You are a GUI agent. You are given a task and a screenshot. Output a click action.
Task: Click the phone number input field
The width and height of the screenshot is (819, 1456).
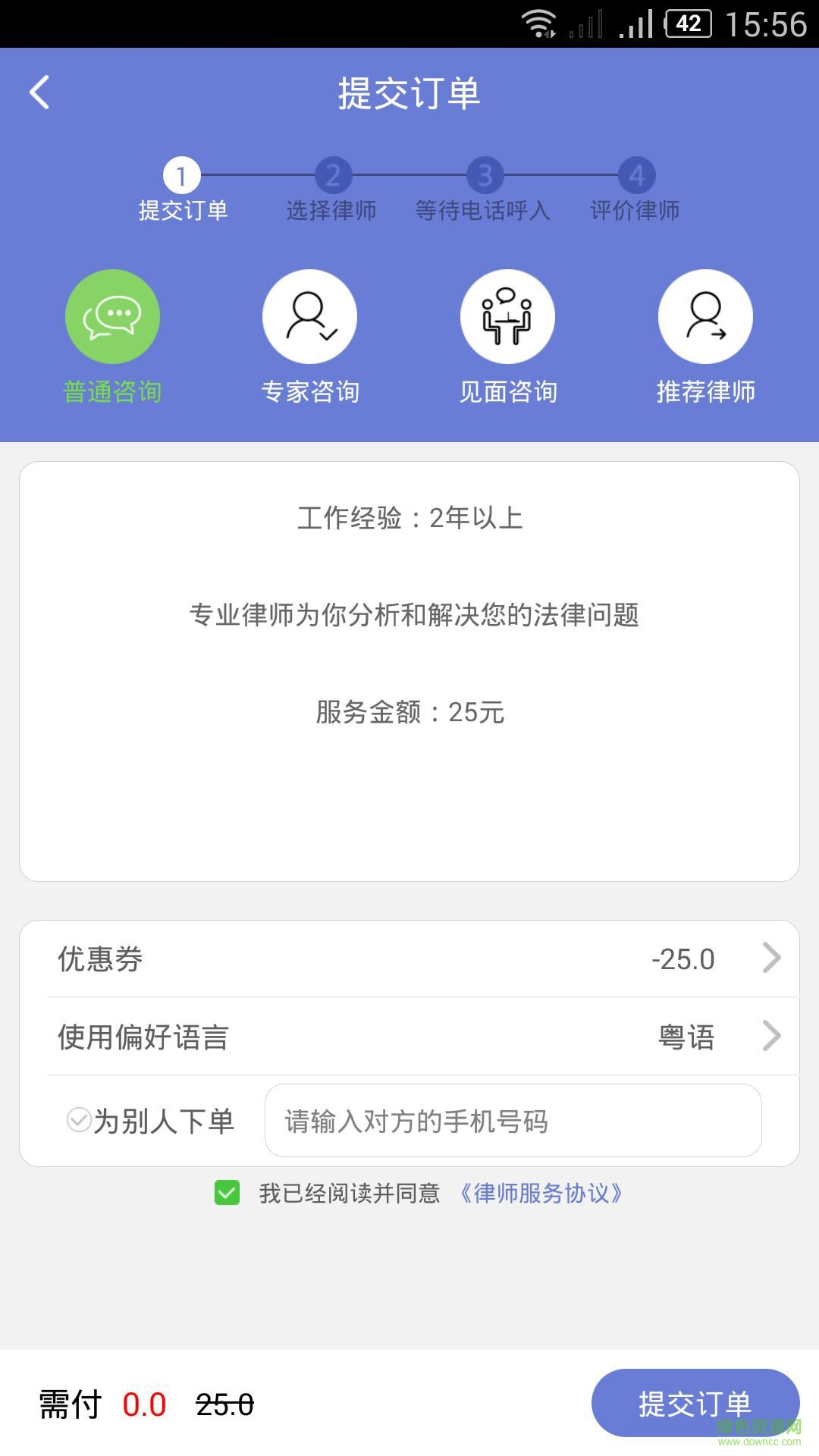513,1121
